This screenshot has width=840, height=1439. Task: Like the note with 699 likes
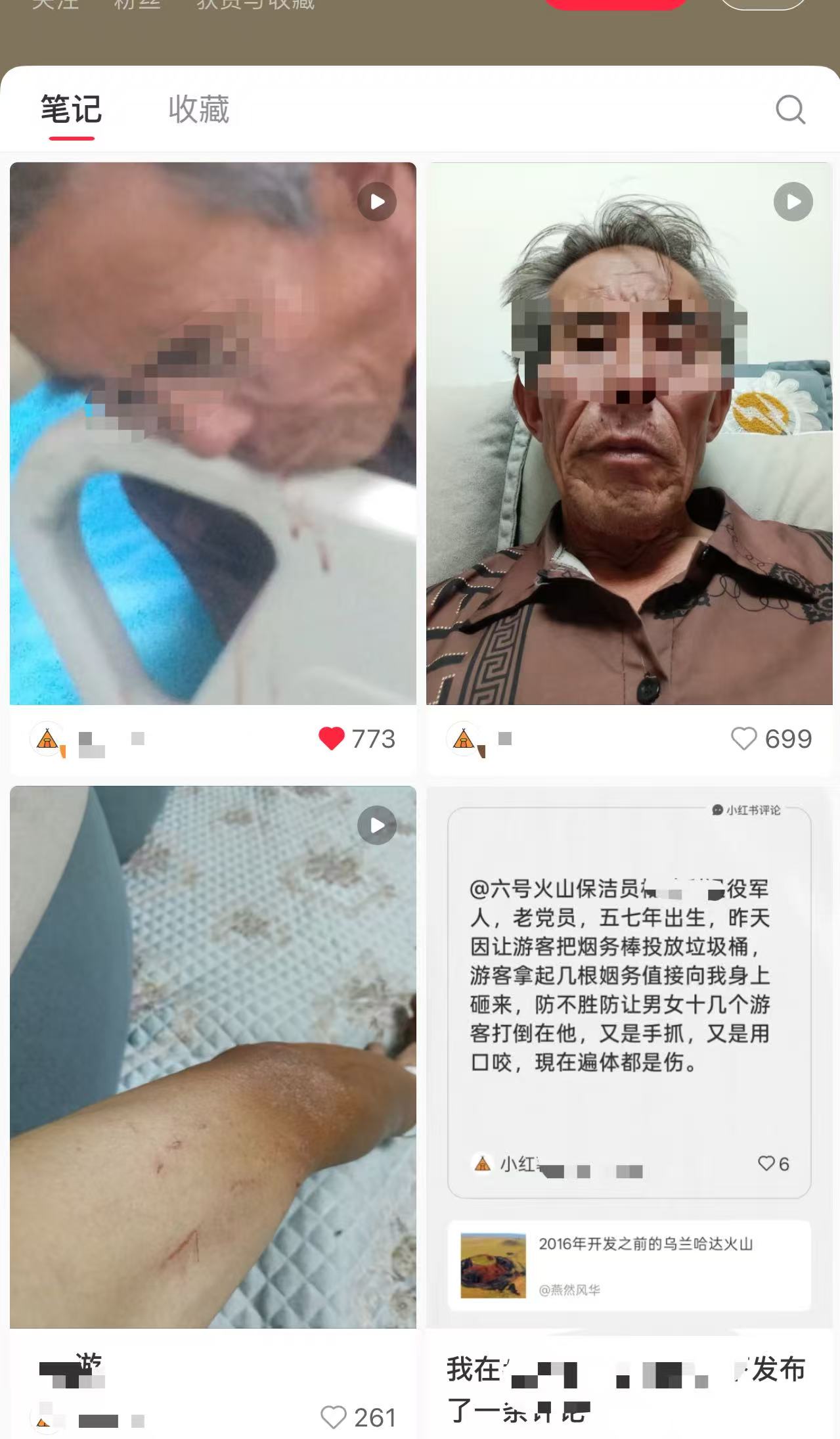tap(743, 739)
